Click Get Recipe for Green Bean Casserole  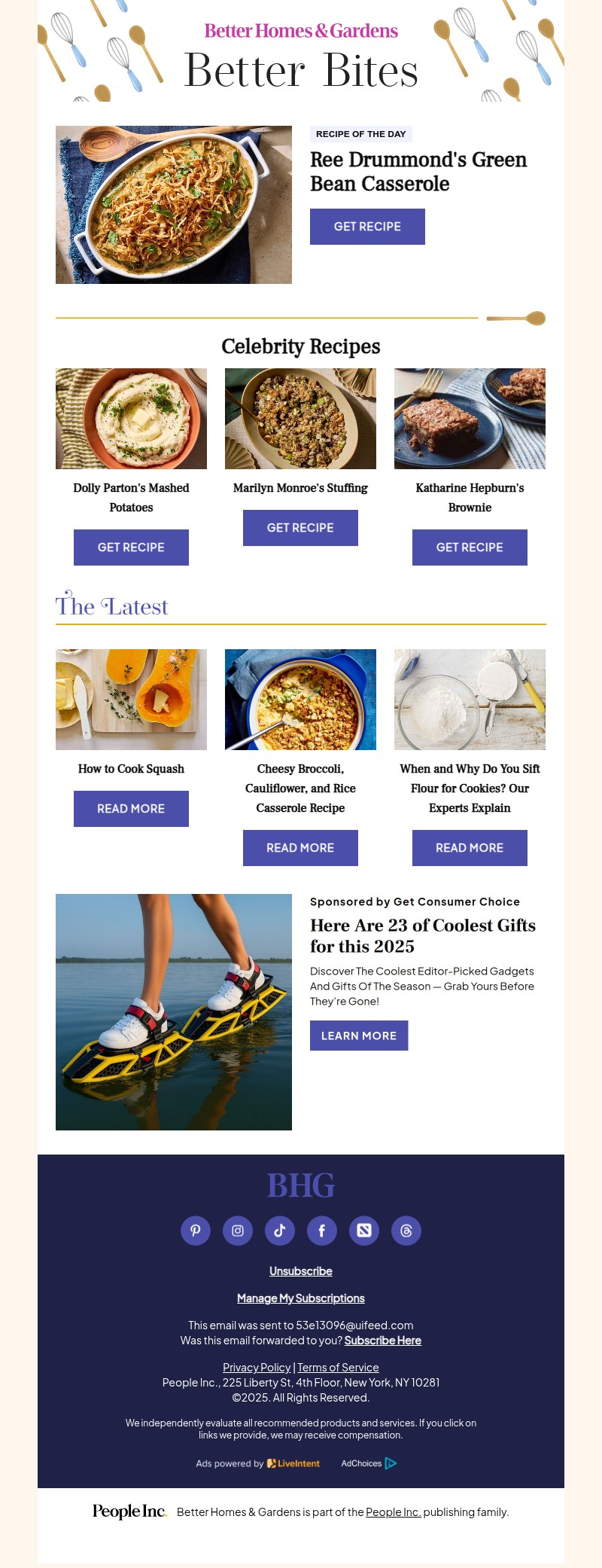coord(367,226)
